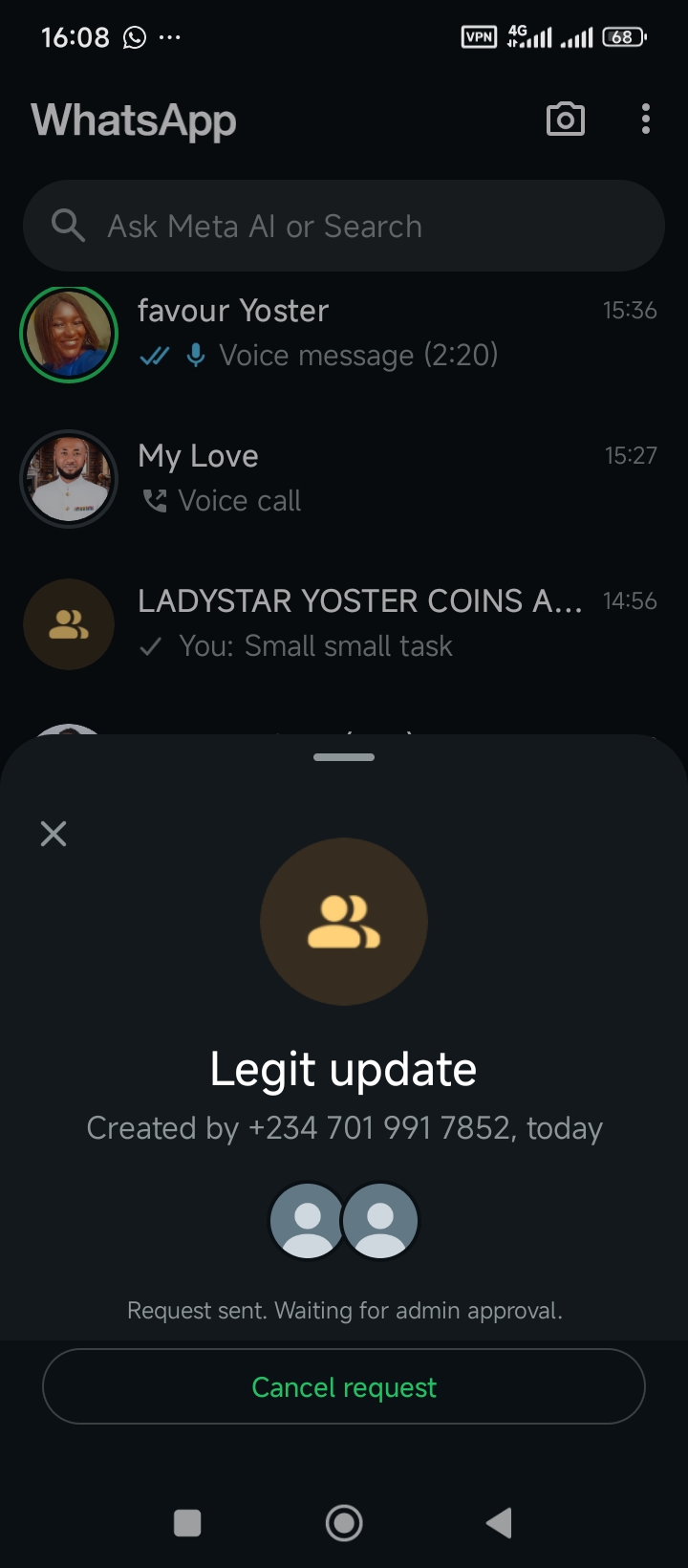
Task: Tap Cancel request button
Action: pyautogui.click(x=344, y=1386)
